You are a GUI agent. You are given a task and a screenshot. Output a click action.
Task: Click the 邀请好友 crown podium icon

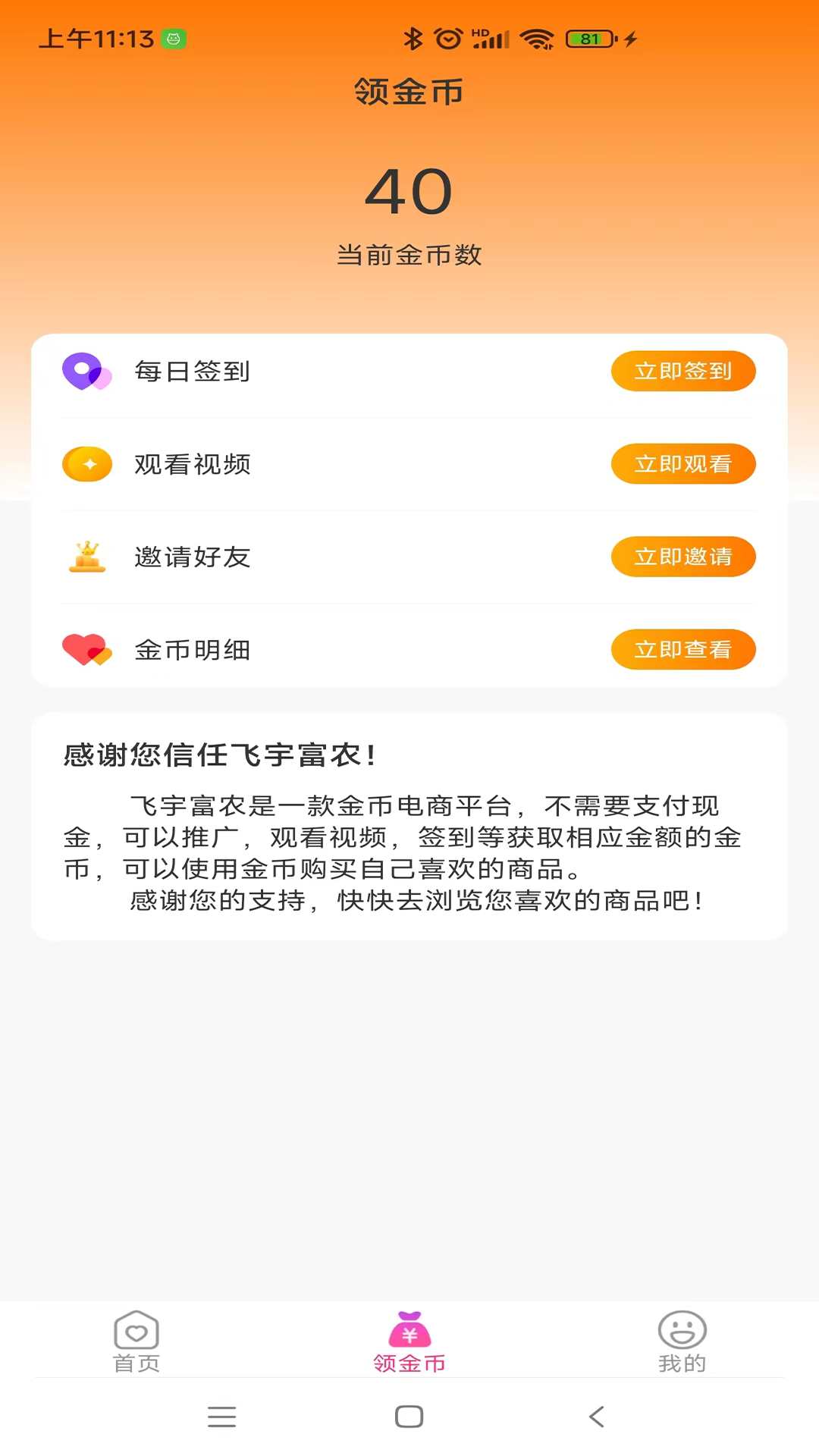point(86,557)
